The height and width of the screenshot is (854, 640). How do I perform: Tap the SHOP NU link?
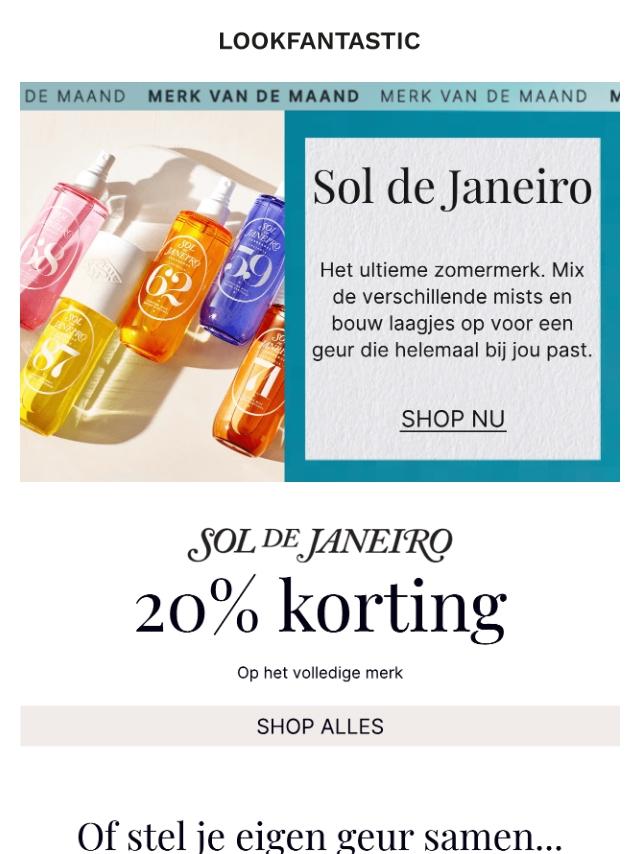pyautogui.click(x=453, y=419)
